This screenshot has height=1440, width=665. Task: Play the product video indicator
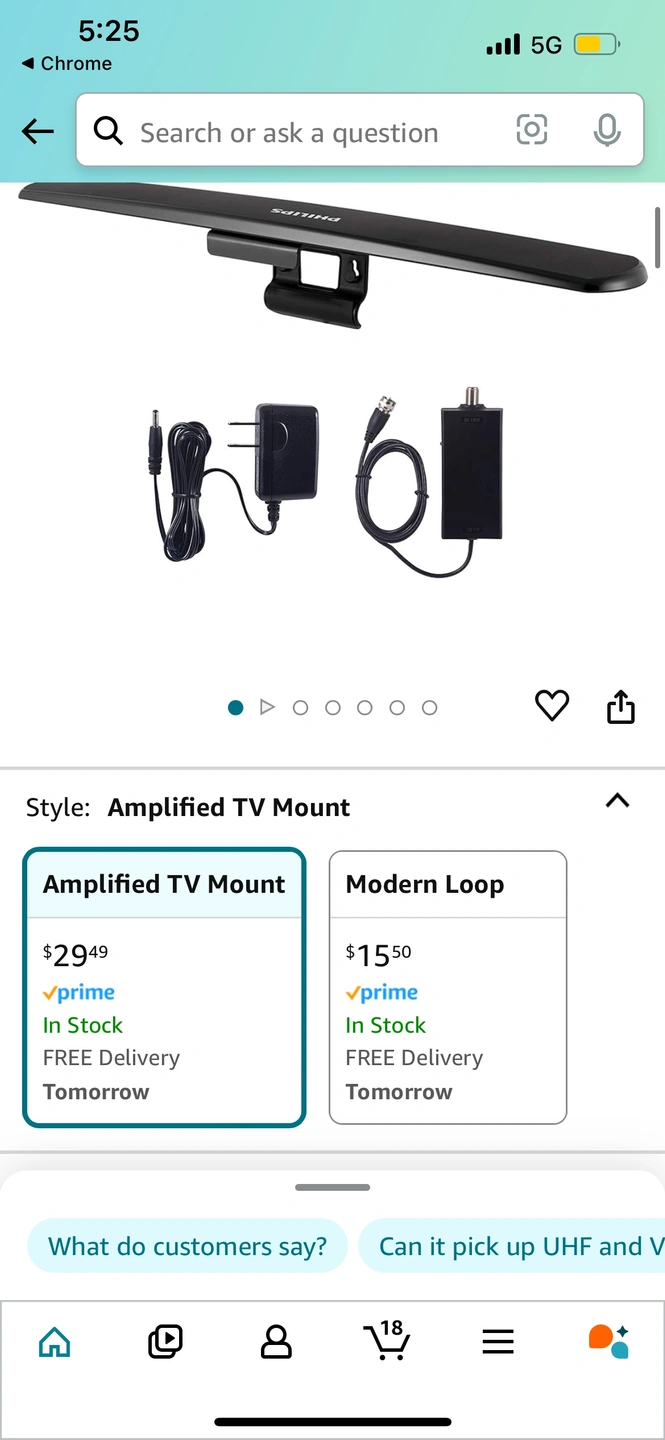[267, 707]
